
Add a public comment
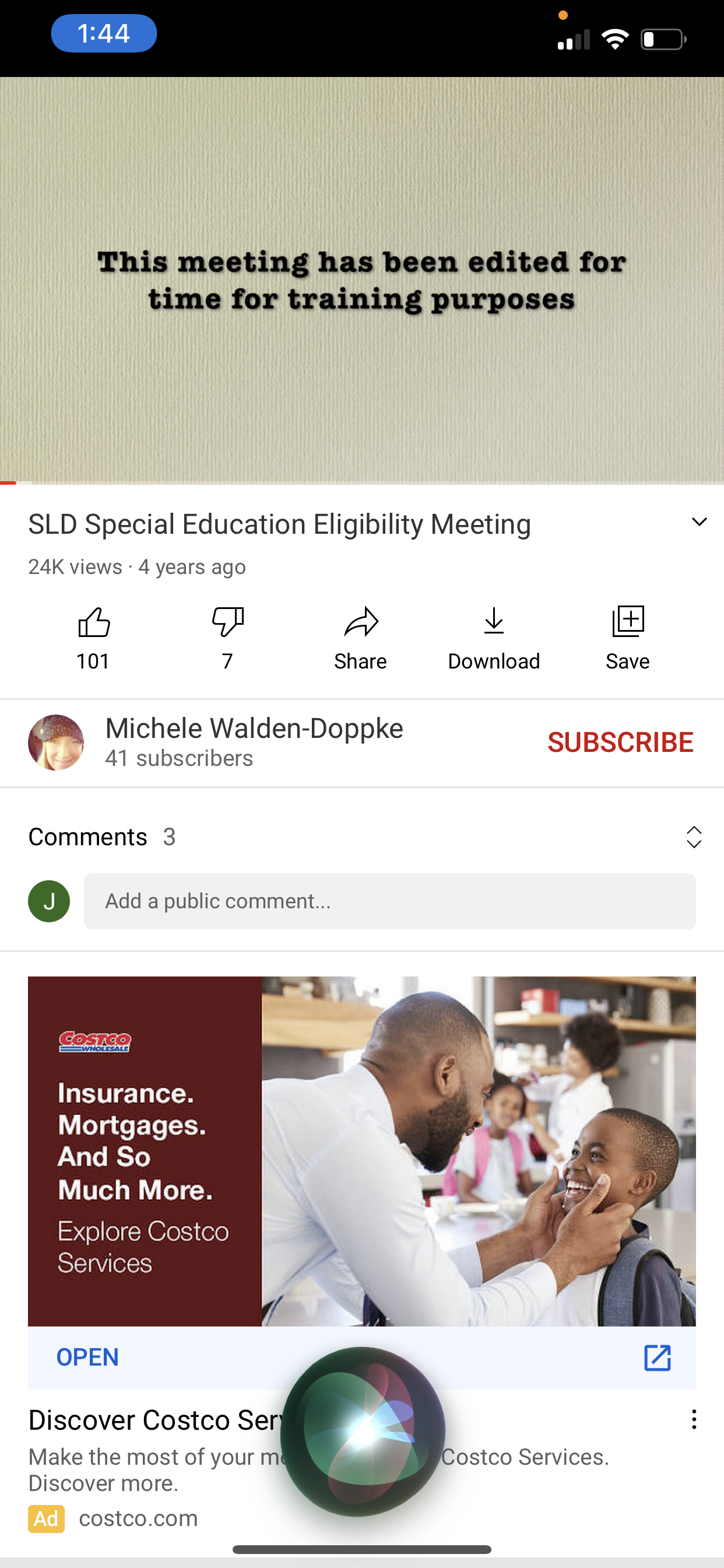389,901
